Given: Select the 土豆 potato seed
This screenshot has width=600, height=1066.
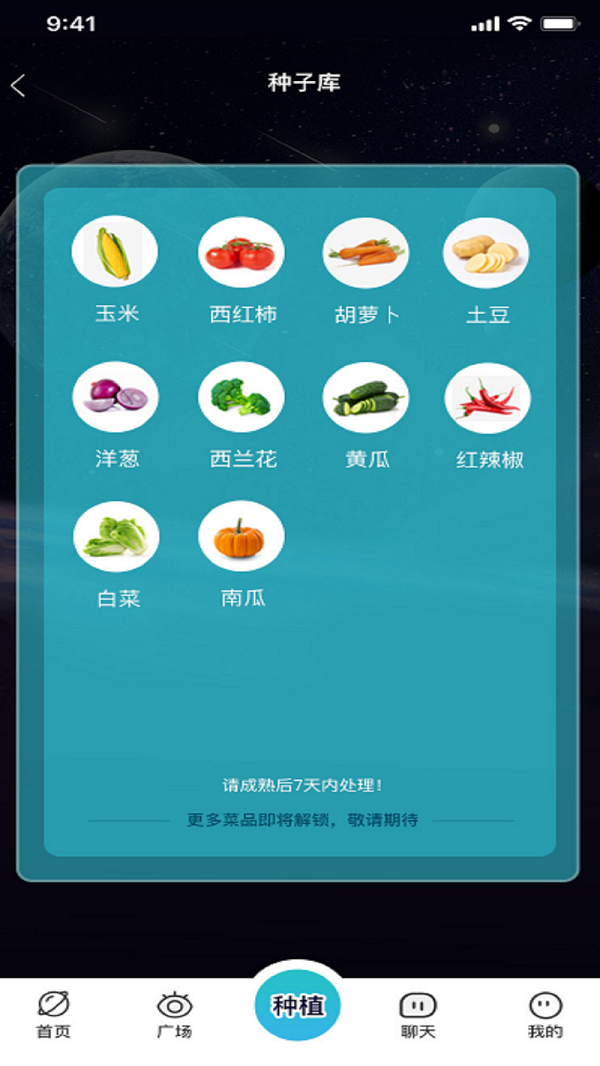Looking at the screenshot, I should [x=487, y=253].
